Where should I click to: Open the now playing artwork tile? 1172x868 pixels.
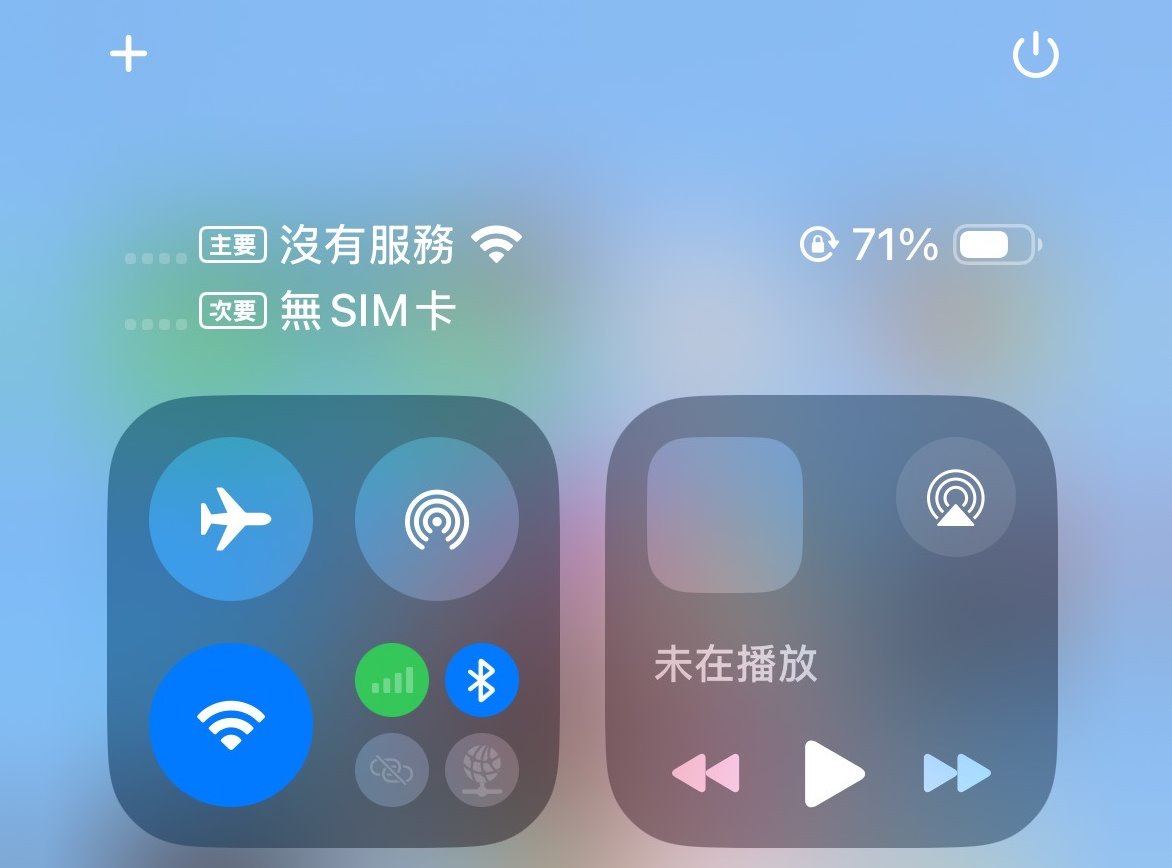pos(725,514)
